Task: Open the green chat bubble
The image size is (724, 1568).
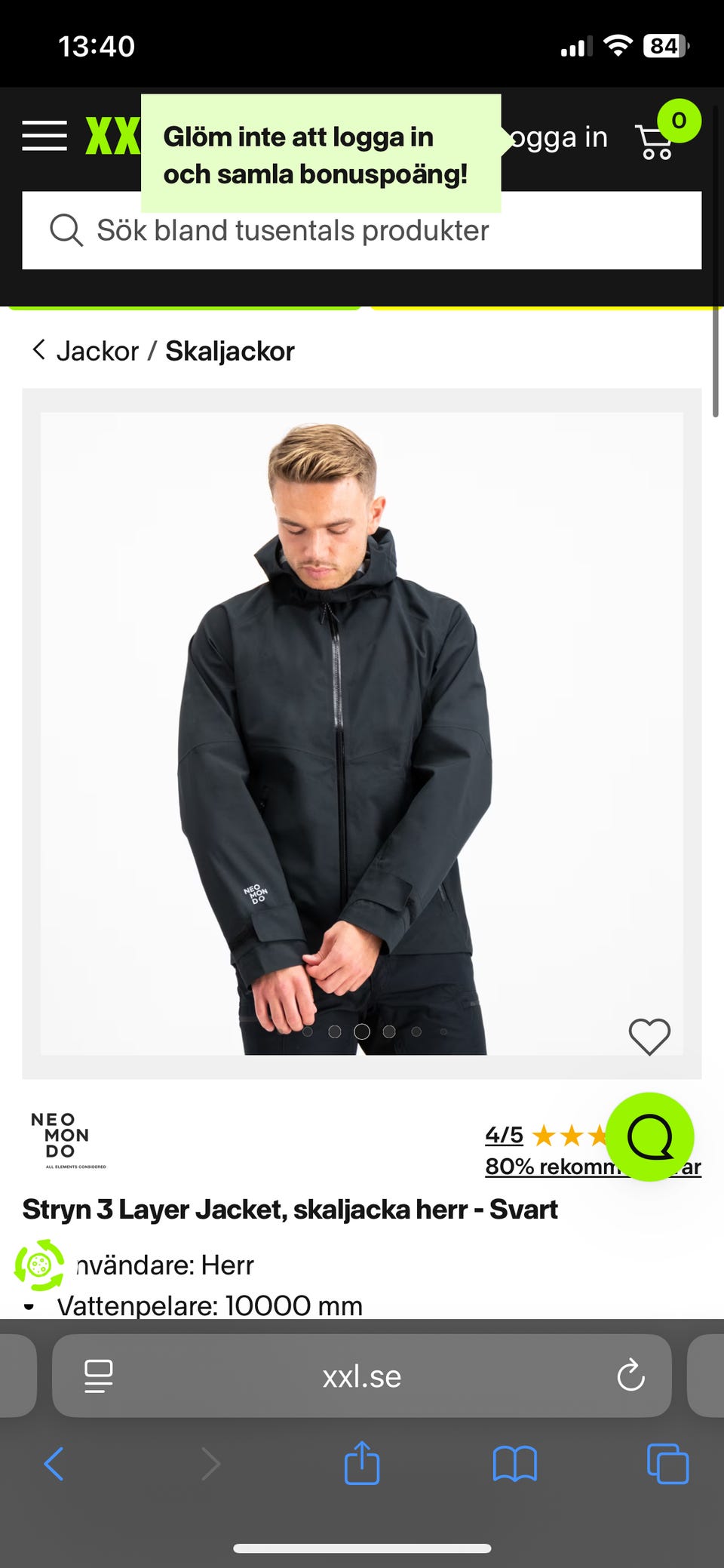Action: [x=649, y=1137]
